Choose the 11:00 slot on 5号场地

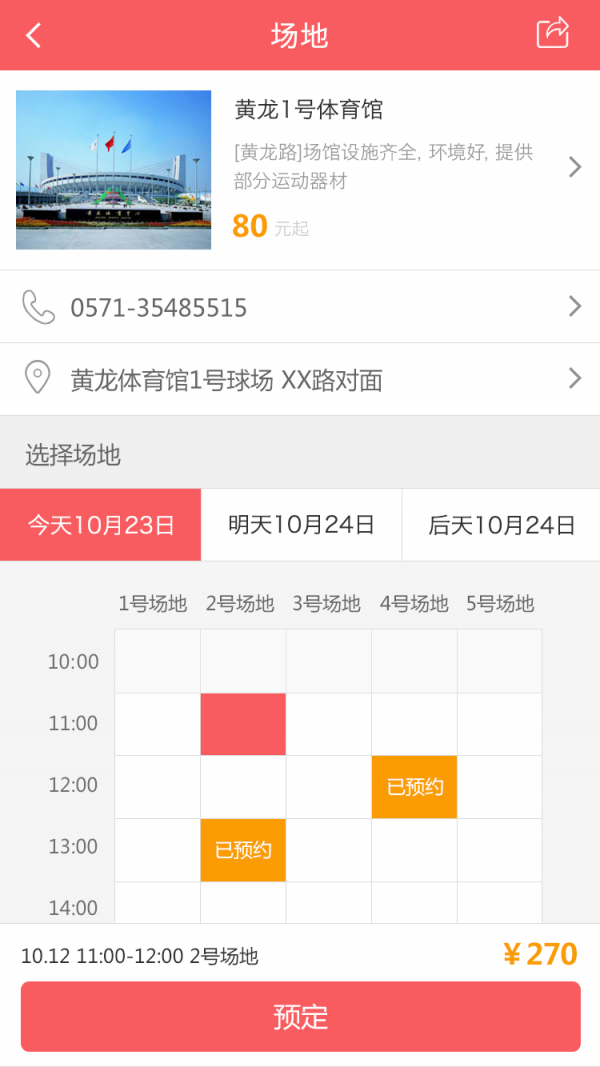click(500, 724)
